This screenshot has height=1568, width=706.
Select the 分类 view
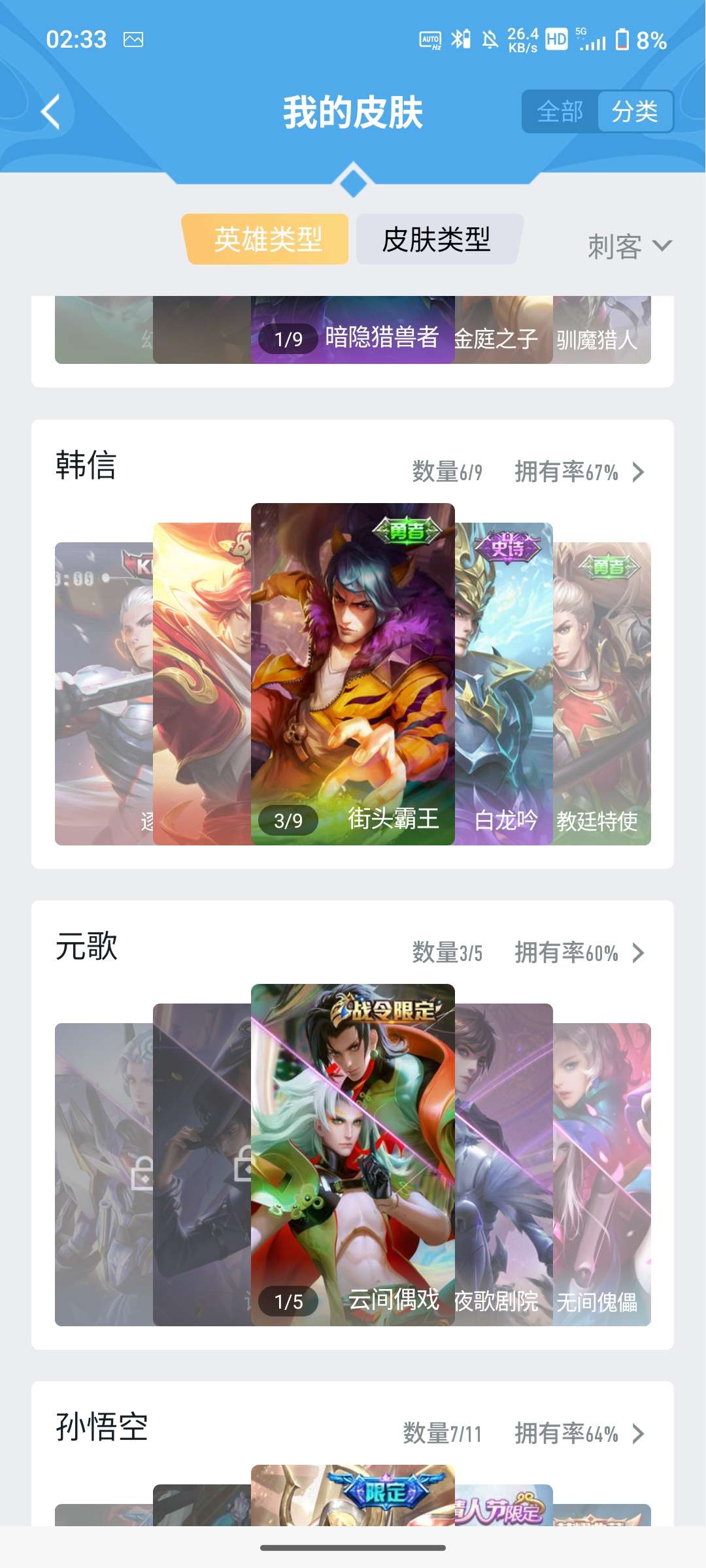634,112
